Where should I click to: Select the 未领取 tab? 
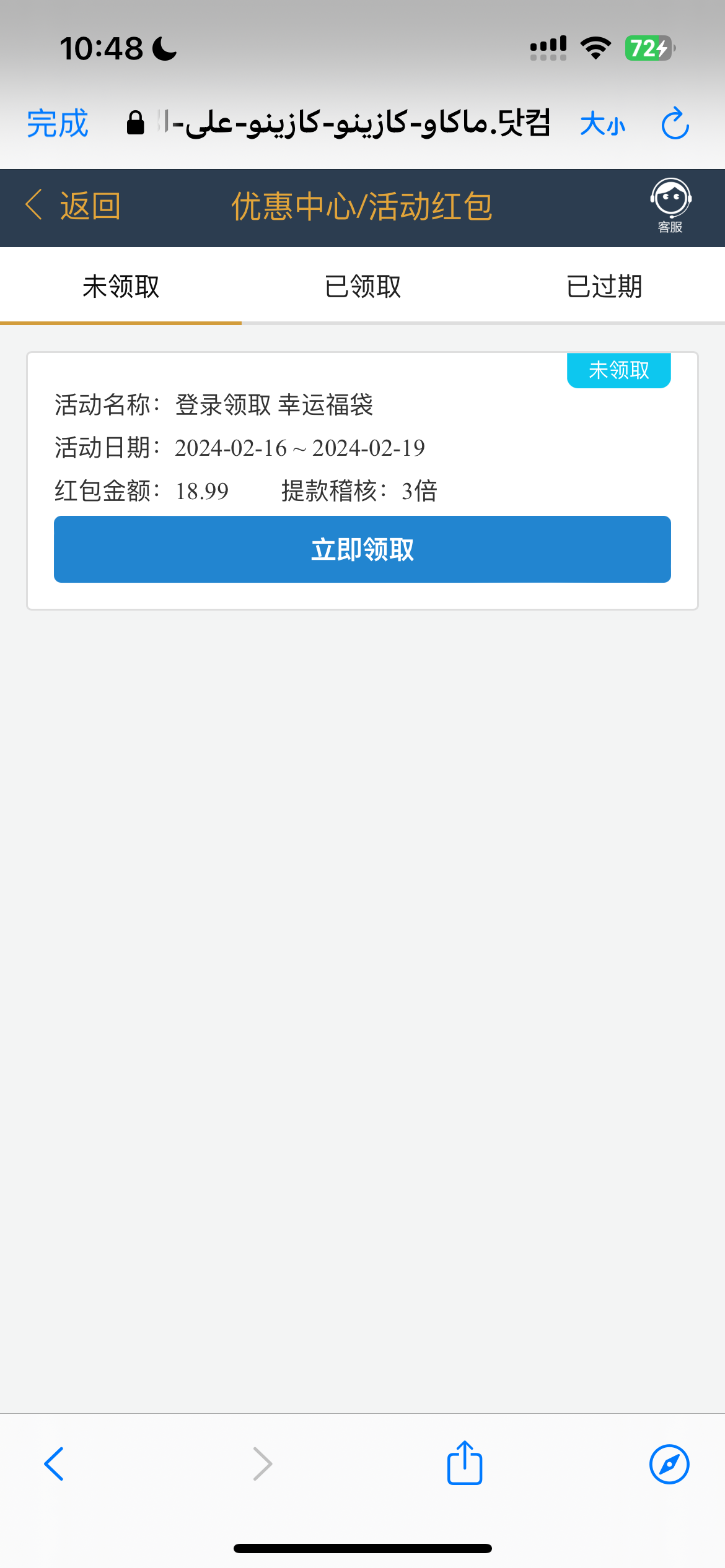point(121,287)
